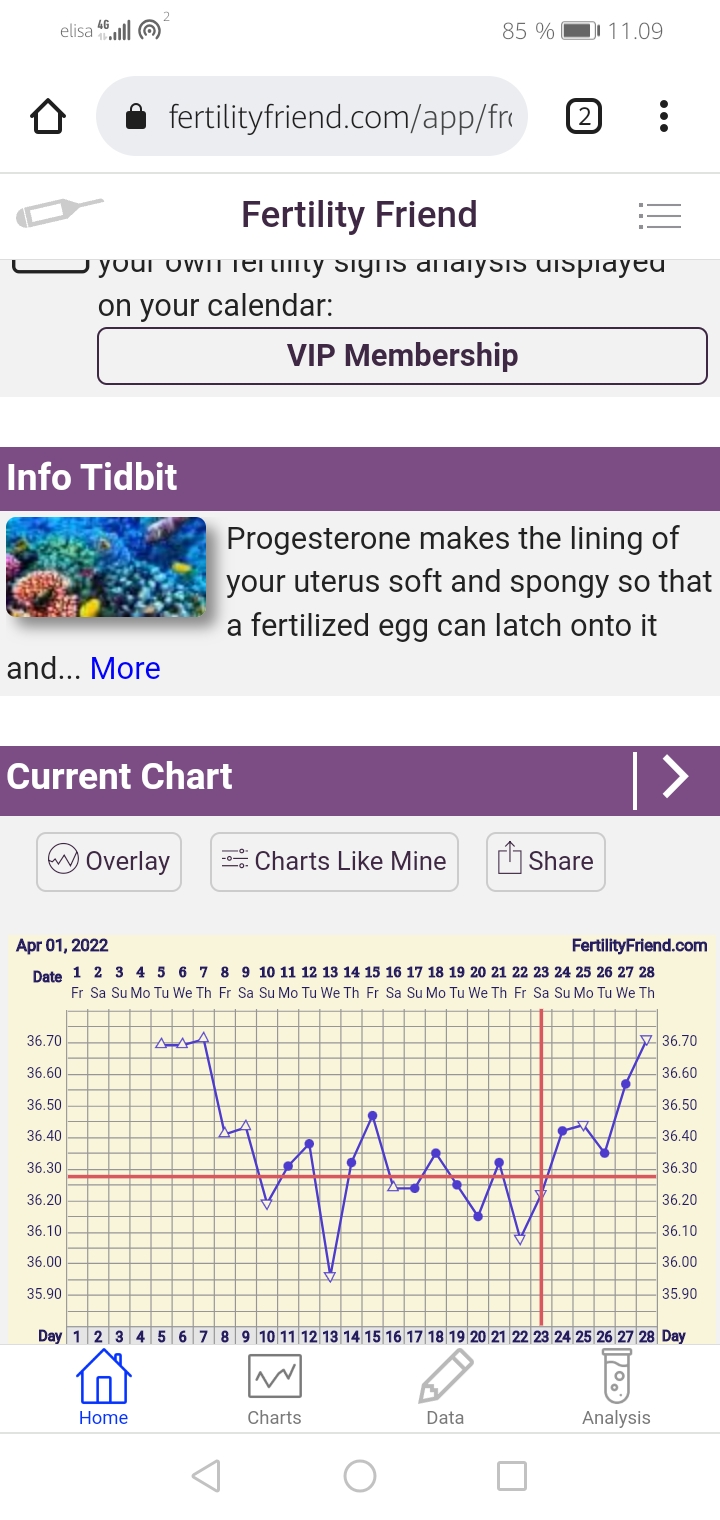
Task: Open the browser home page
Action: pyautogui.click(x=48, y=117)
